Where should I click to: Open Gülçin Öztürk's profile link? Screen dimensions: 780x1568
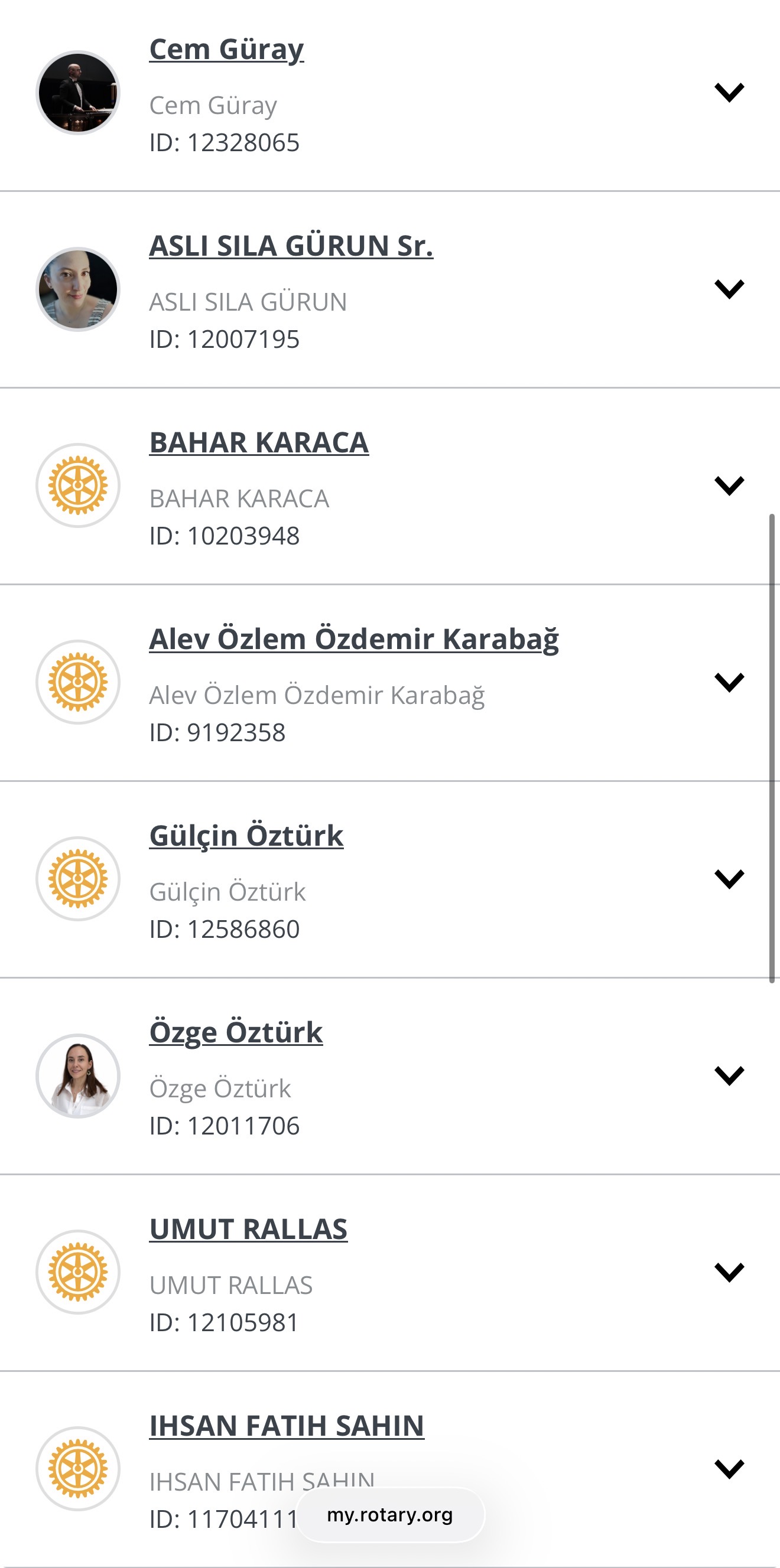coord(246,836)
